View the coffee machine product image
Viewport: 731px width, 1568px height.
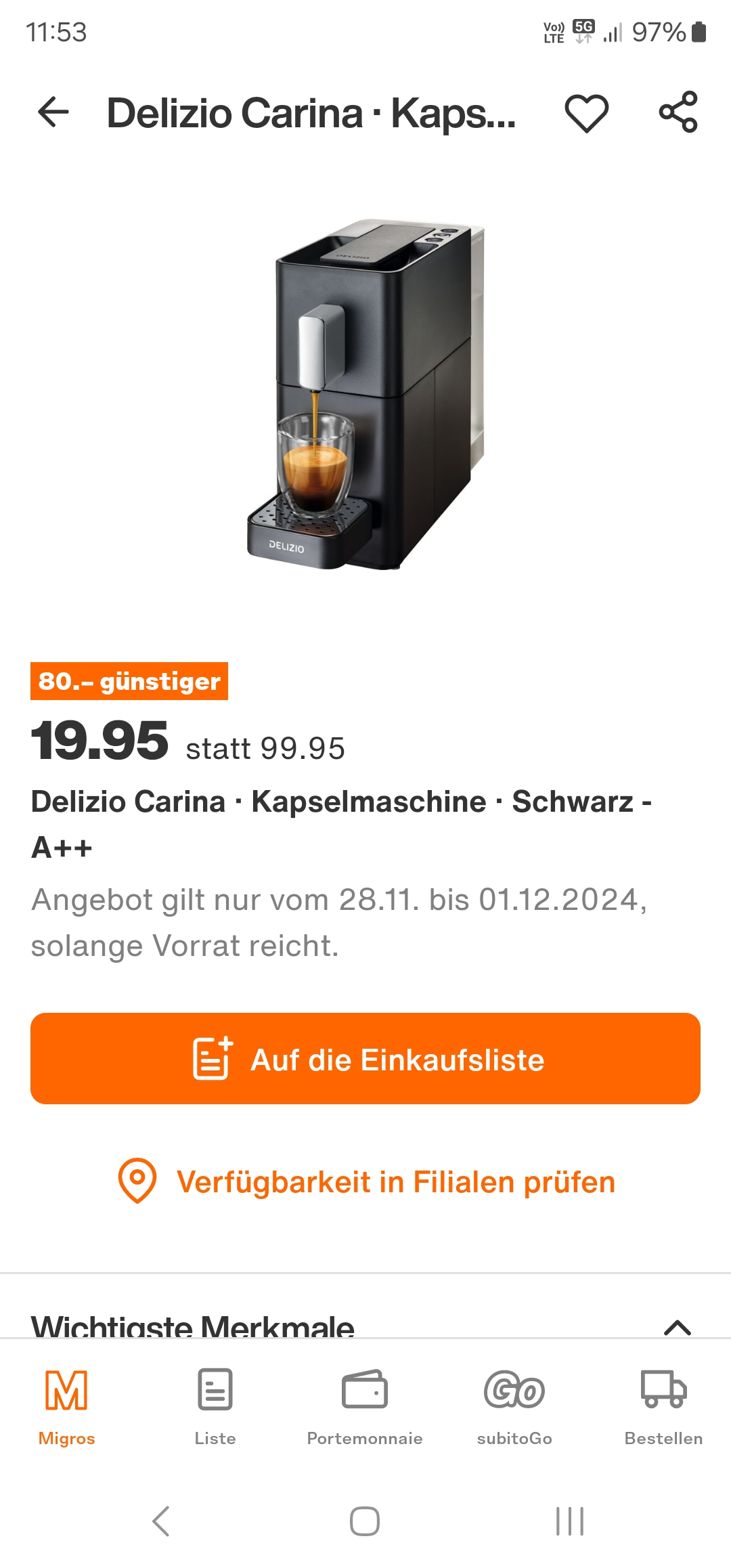pyautogui.click(x=365, y=394)
